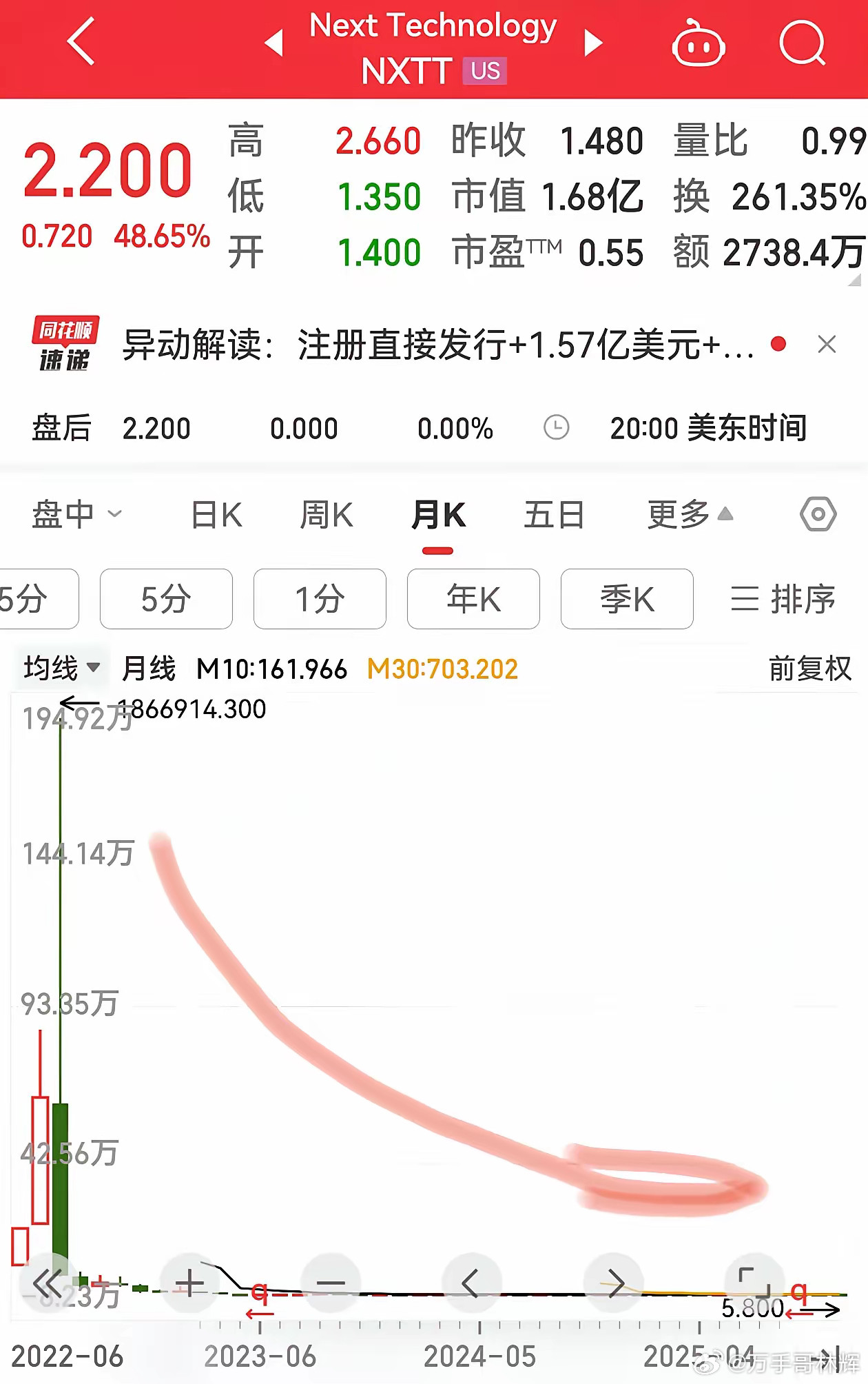Image resolution: width=868 pixels, height=1384 pixels.
Task: Open the AI assistant robot icon
Action: (x=698, y=43)
